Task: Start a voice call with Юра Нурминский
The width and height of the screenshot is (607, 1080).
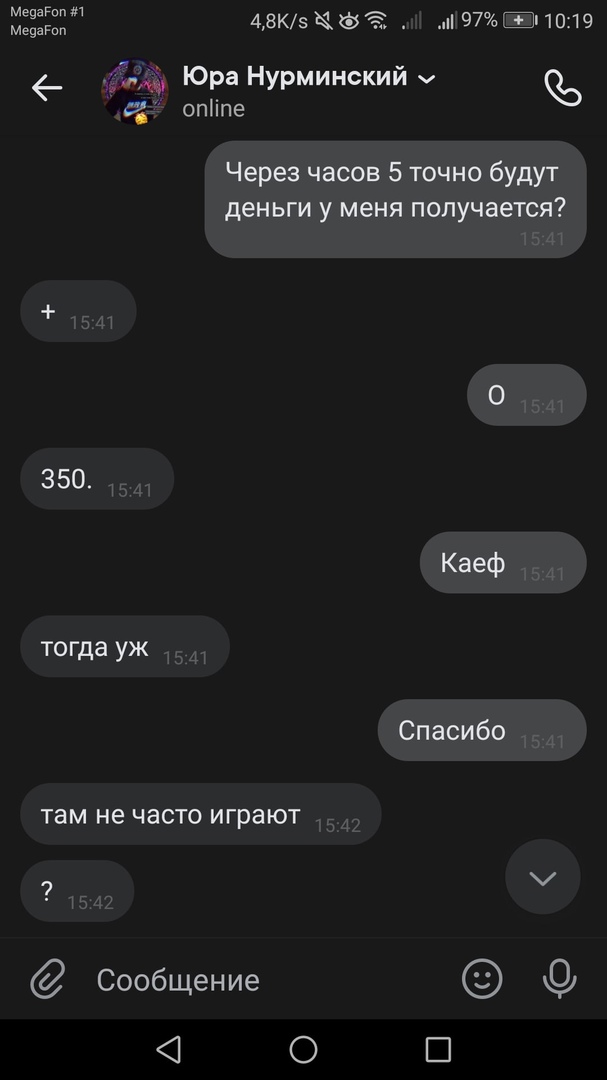Action: [562, 88]
